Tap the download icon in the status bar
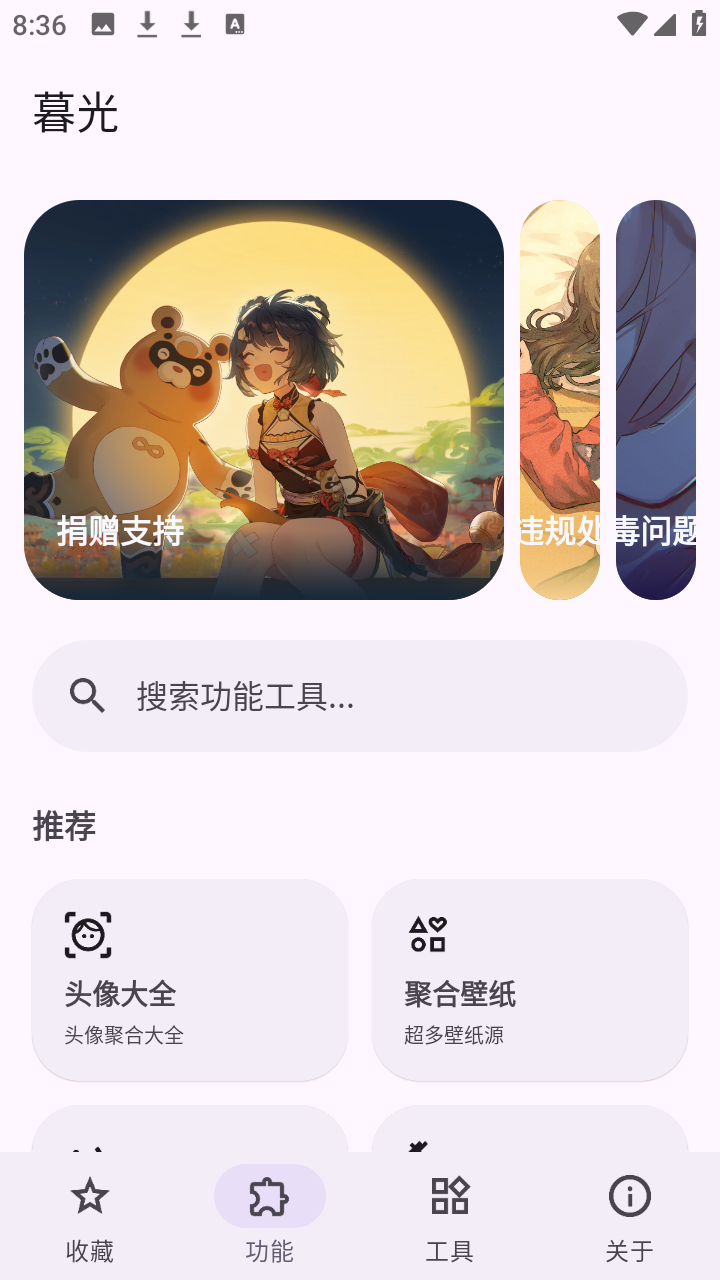 147,24
